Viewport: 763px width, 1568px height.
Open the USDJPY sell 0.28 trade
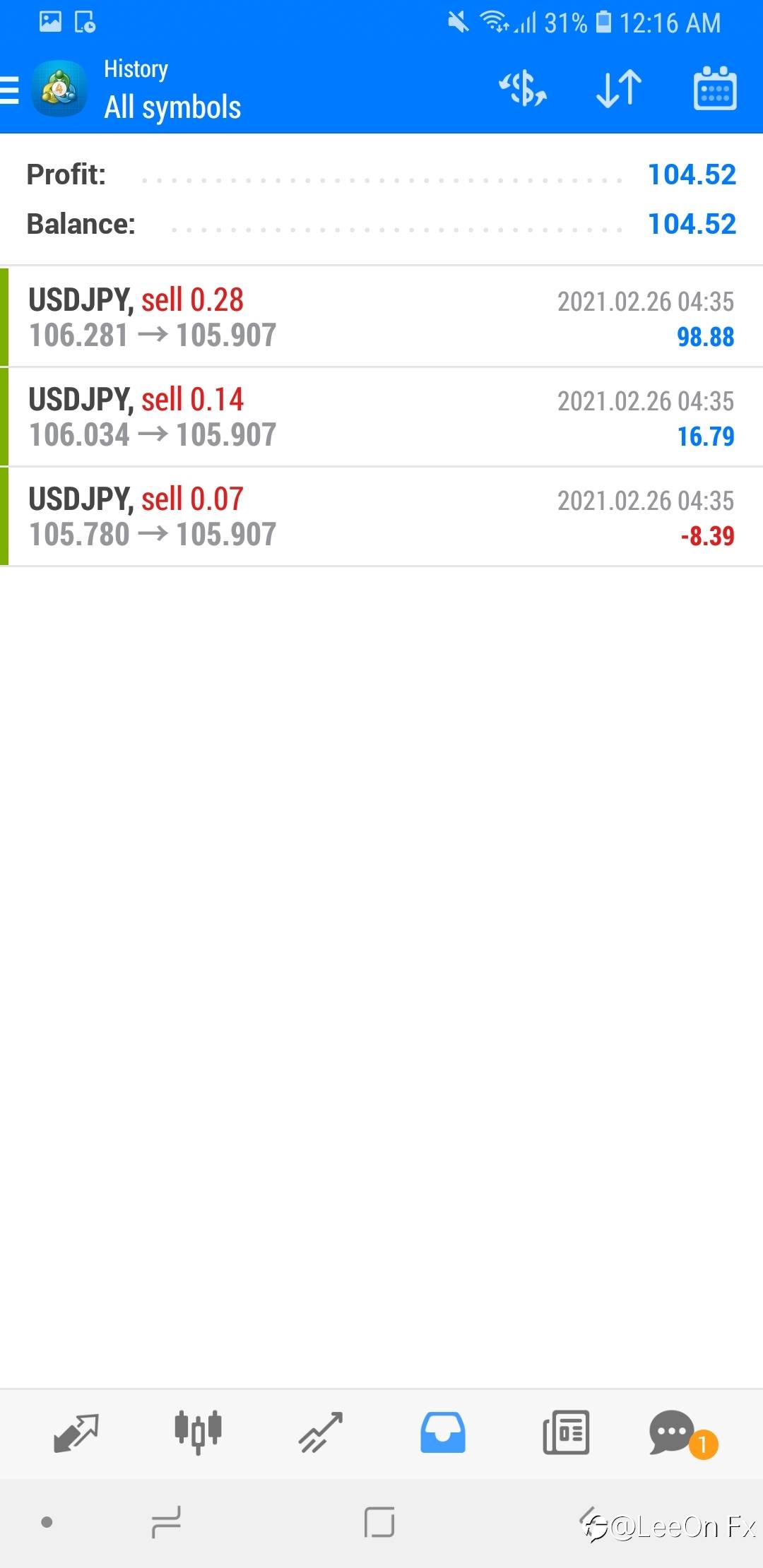381,317
